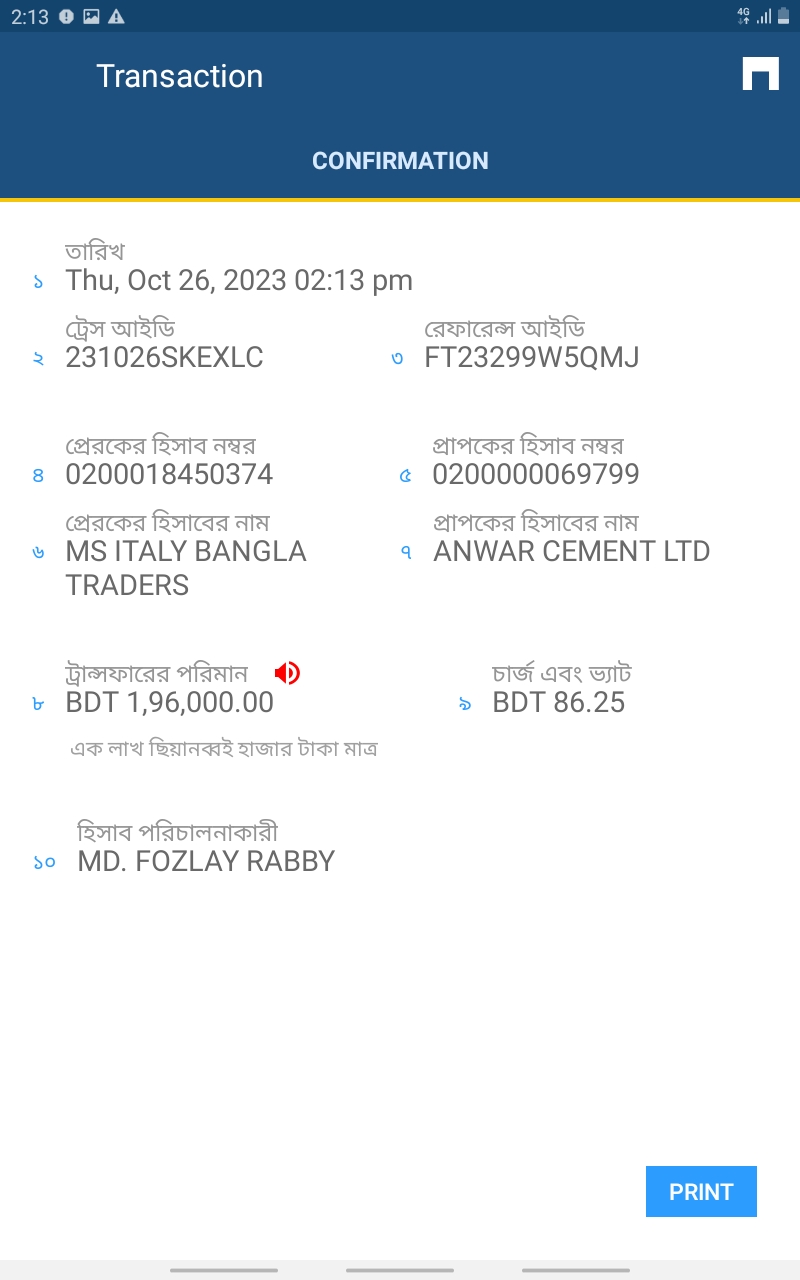Play the transfer amount audio speaker

coord(287,674)
